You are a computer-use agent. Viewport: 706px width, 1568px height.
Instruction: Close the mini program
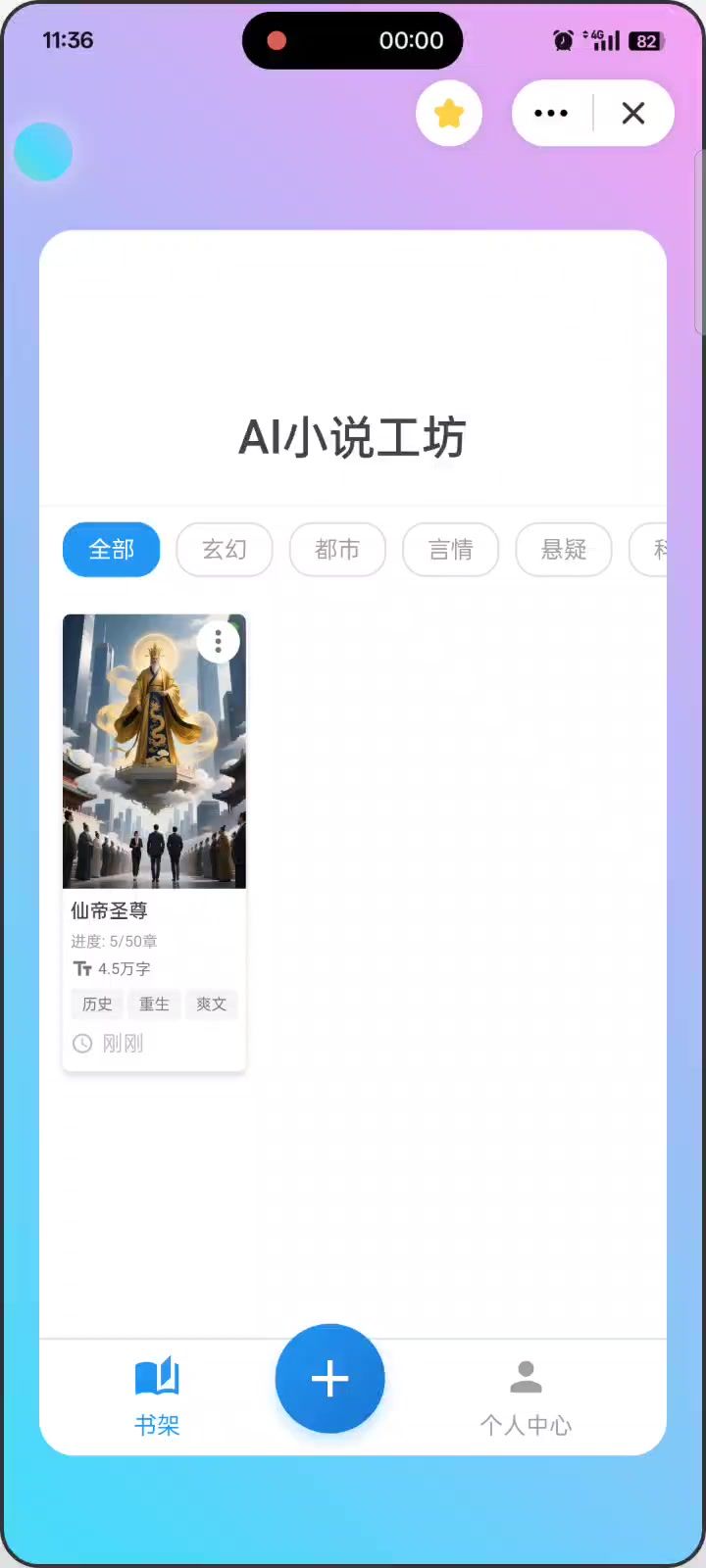[633, 114]
